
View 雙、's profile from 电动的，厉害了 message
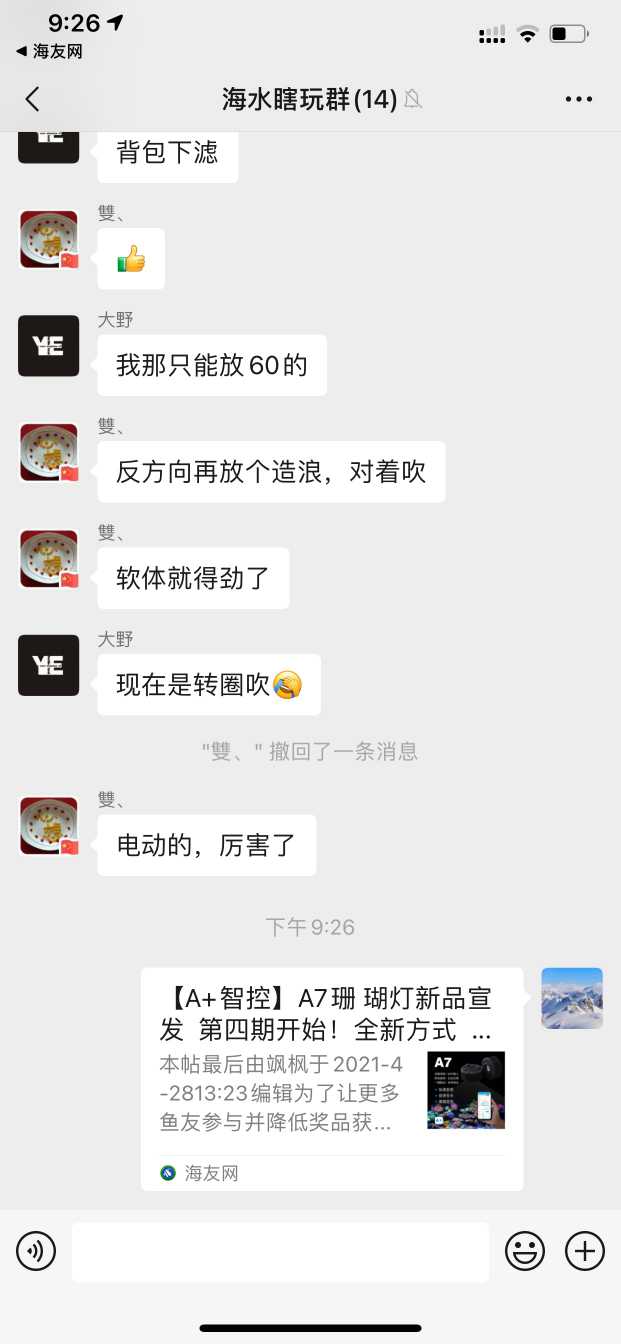(x=49, y=826)
